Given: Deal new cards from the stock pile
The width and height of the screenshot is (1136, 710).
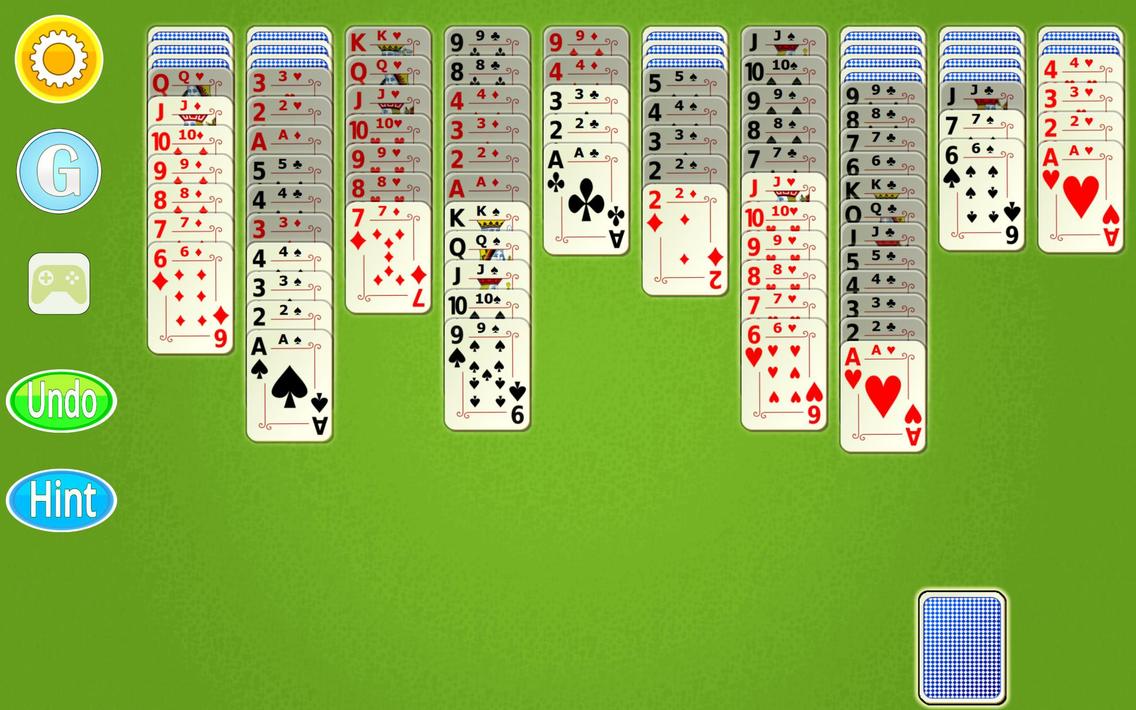Looking at the screenshot, I should click(x=962, y=648).
